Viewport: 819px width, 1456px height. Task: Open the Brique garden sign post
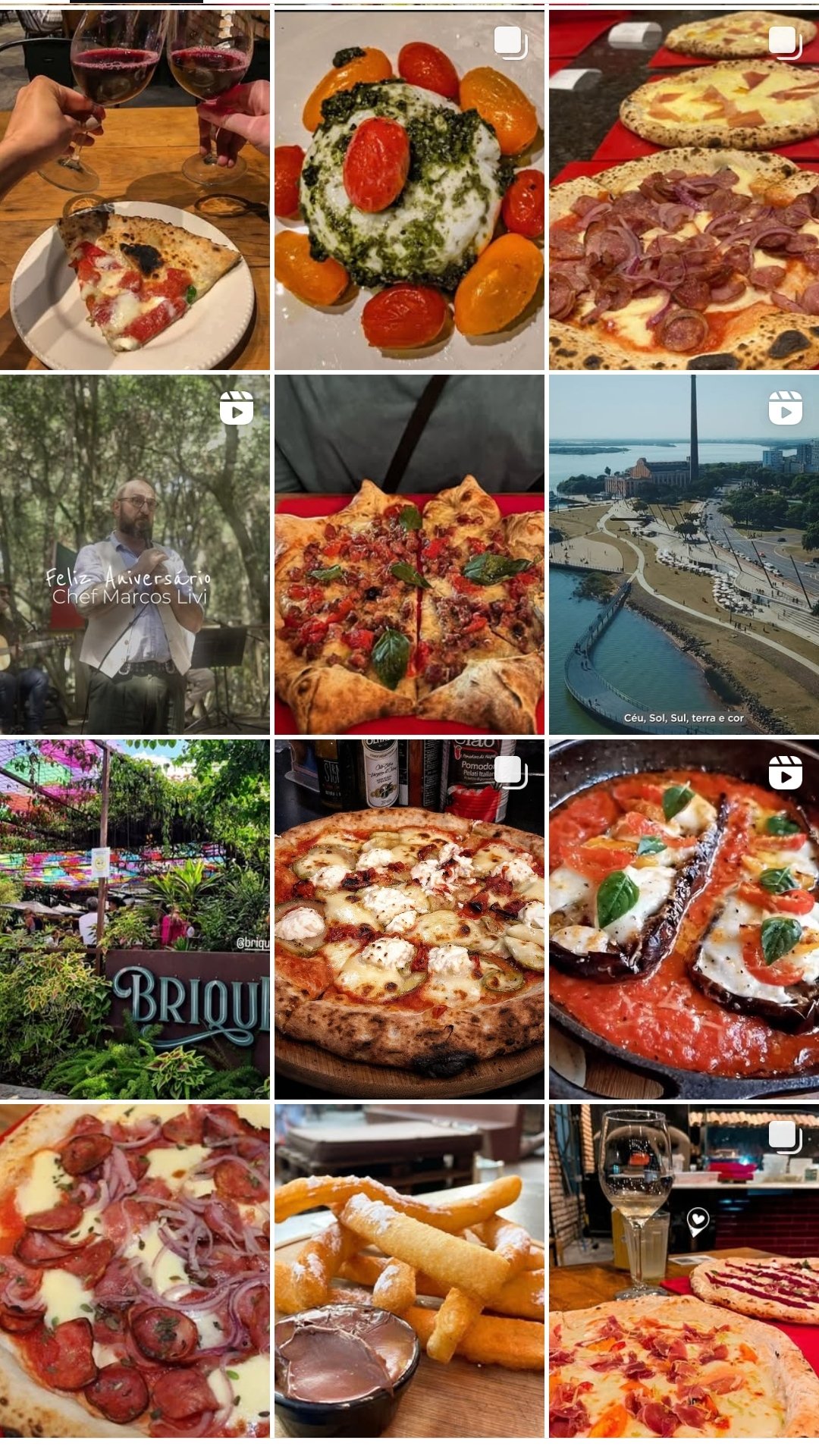(135, 919)
